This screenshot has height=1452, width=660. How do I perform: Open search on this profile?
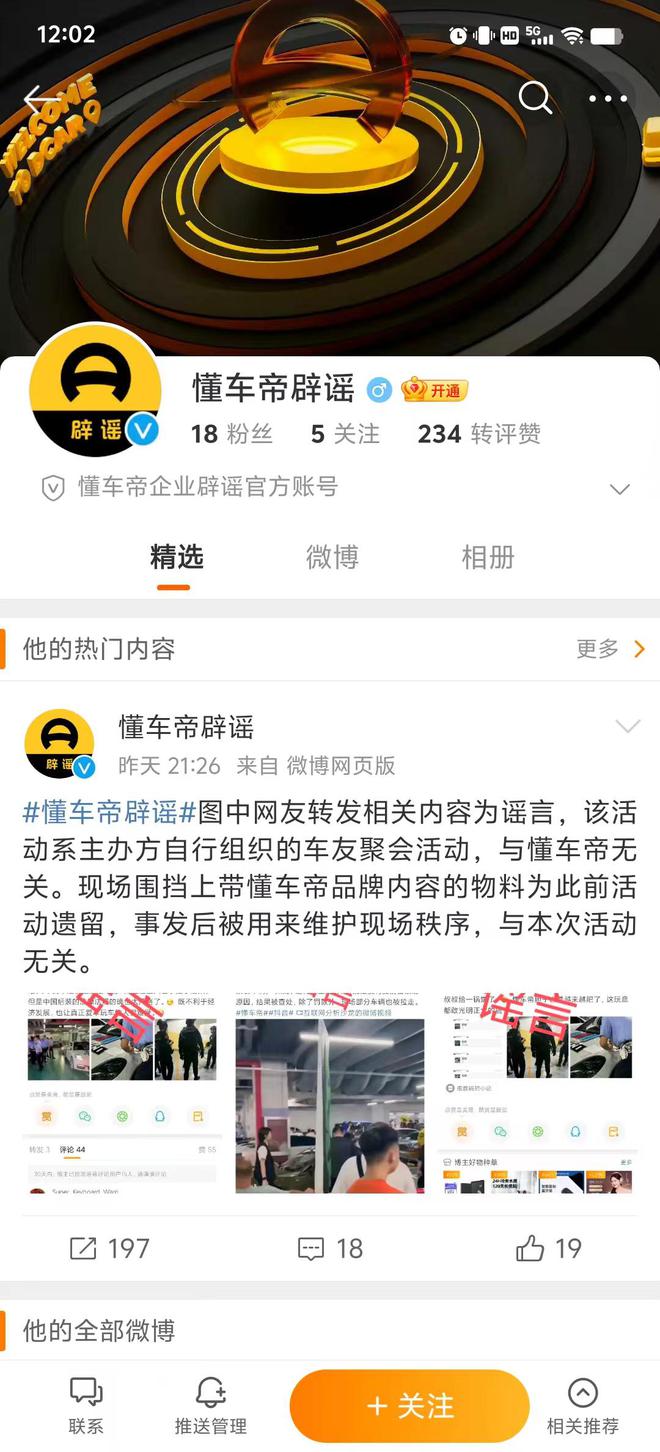(535, 98)
